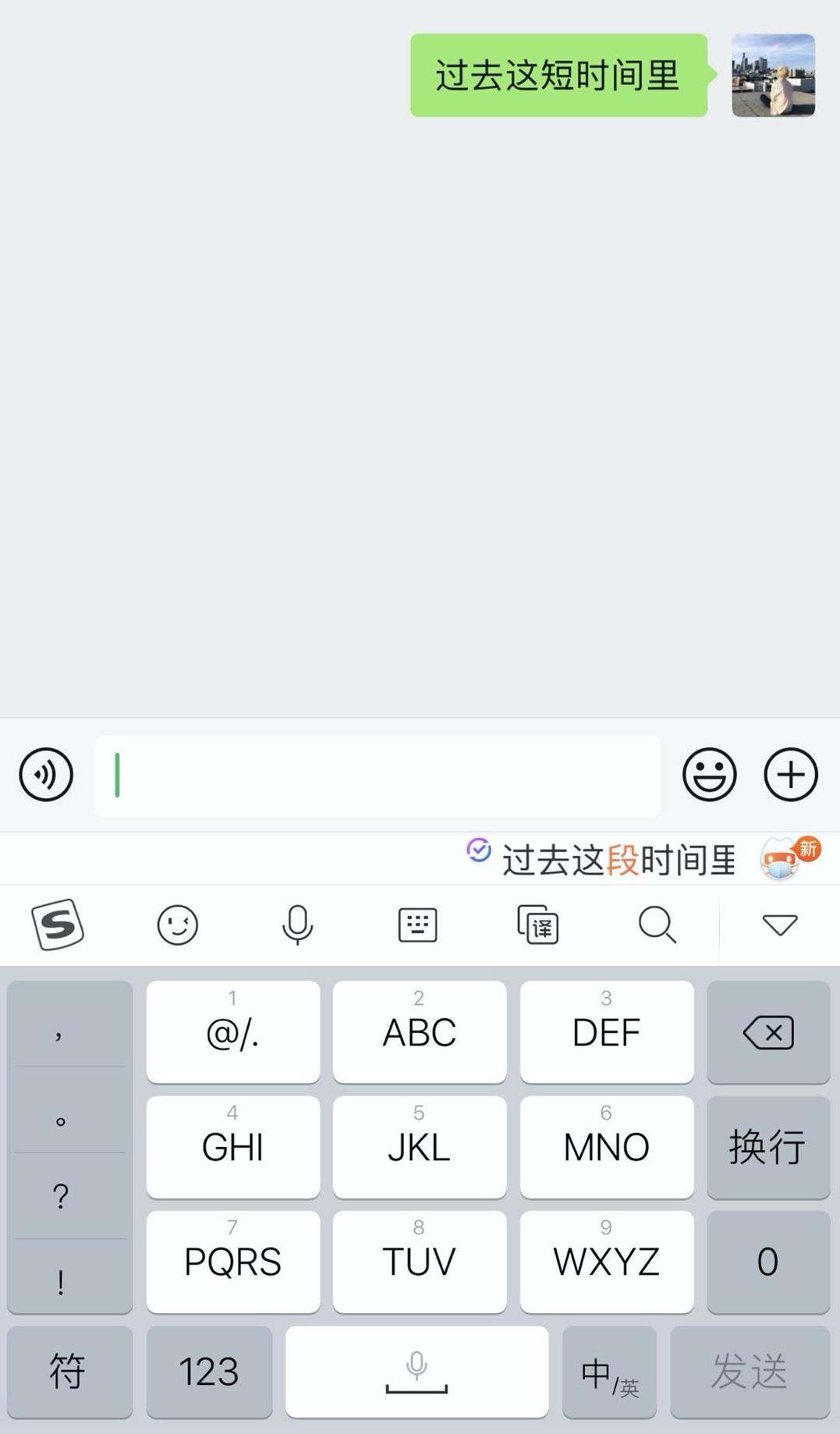The height and width of the screenshot is (1434, 840).
Task: Open the 符 symbols keypad
Action: [69, 1372]
